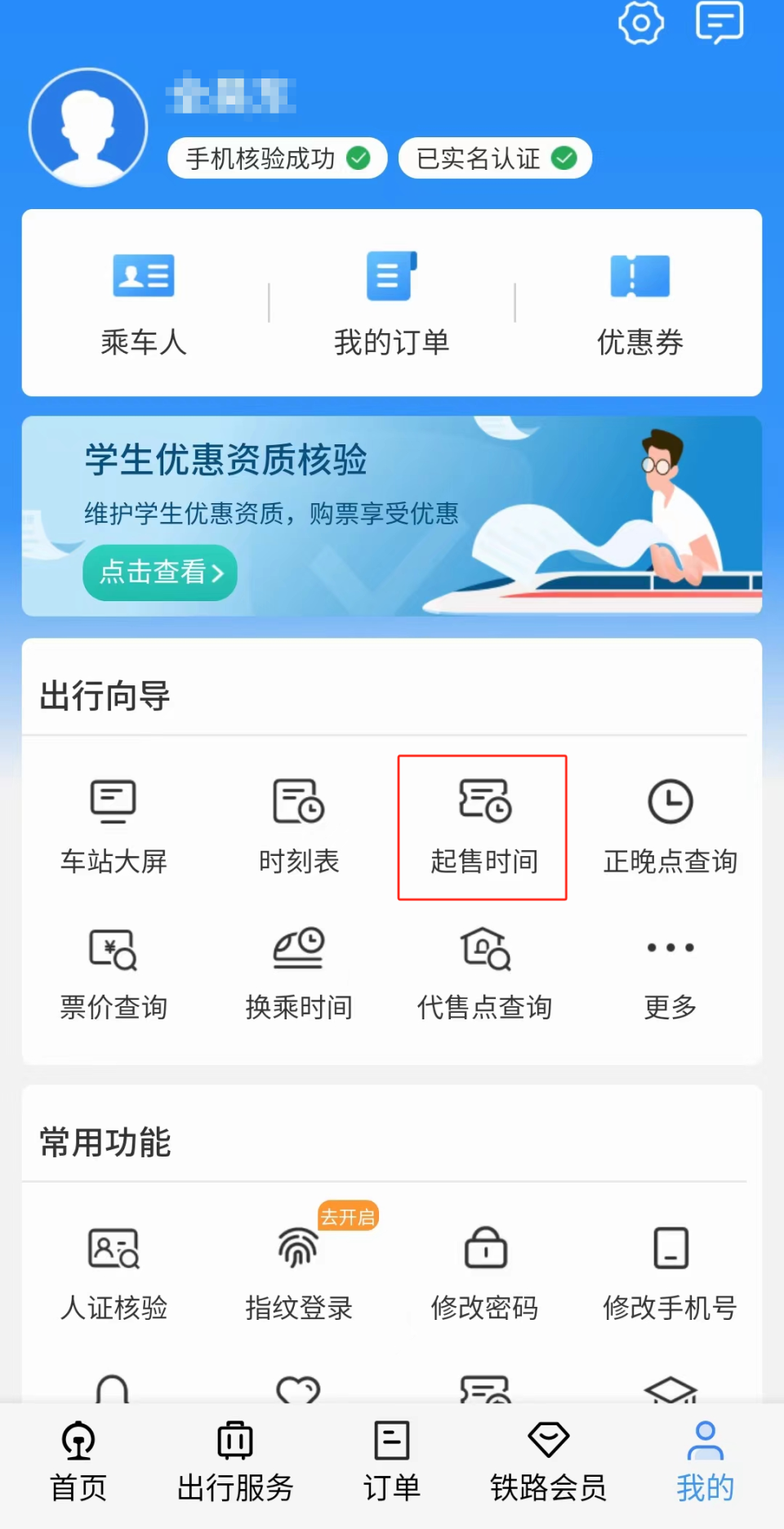This screenshot has width=784, height=1529.
Task: Click the 点击查看 student verification button
Action: click(160, 573)
